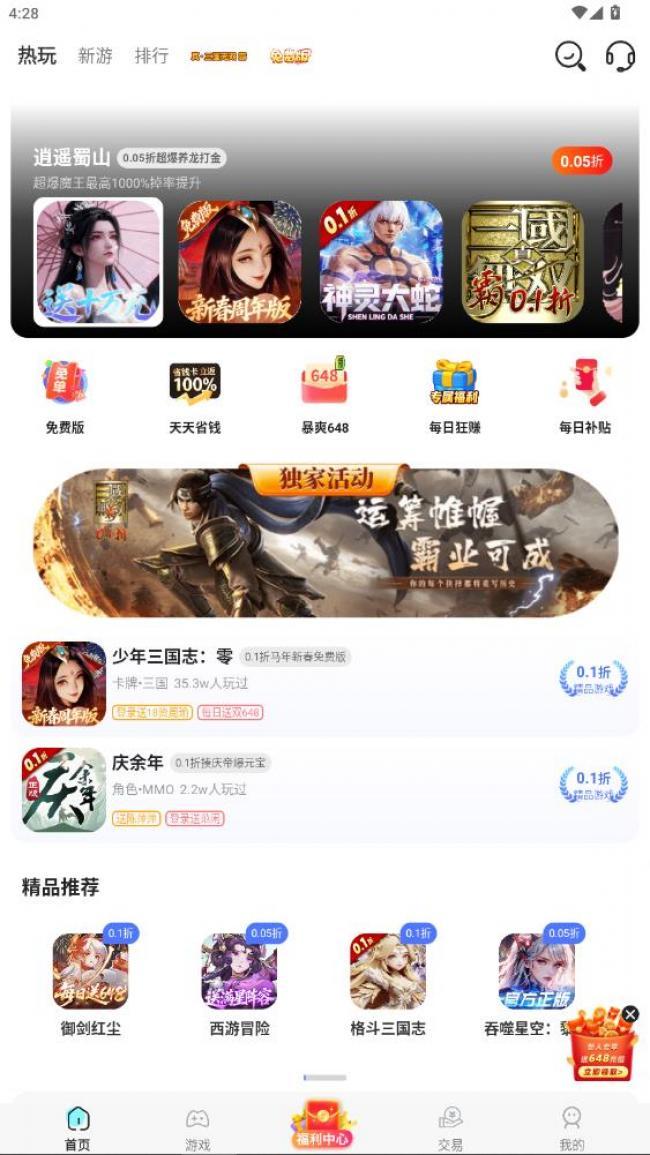This screenshot has height=1155, width=650.
Task: Open the 独家活动 banner
Action: [x=325, y=540]
